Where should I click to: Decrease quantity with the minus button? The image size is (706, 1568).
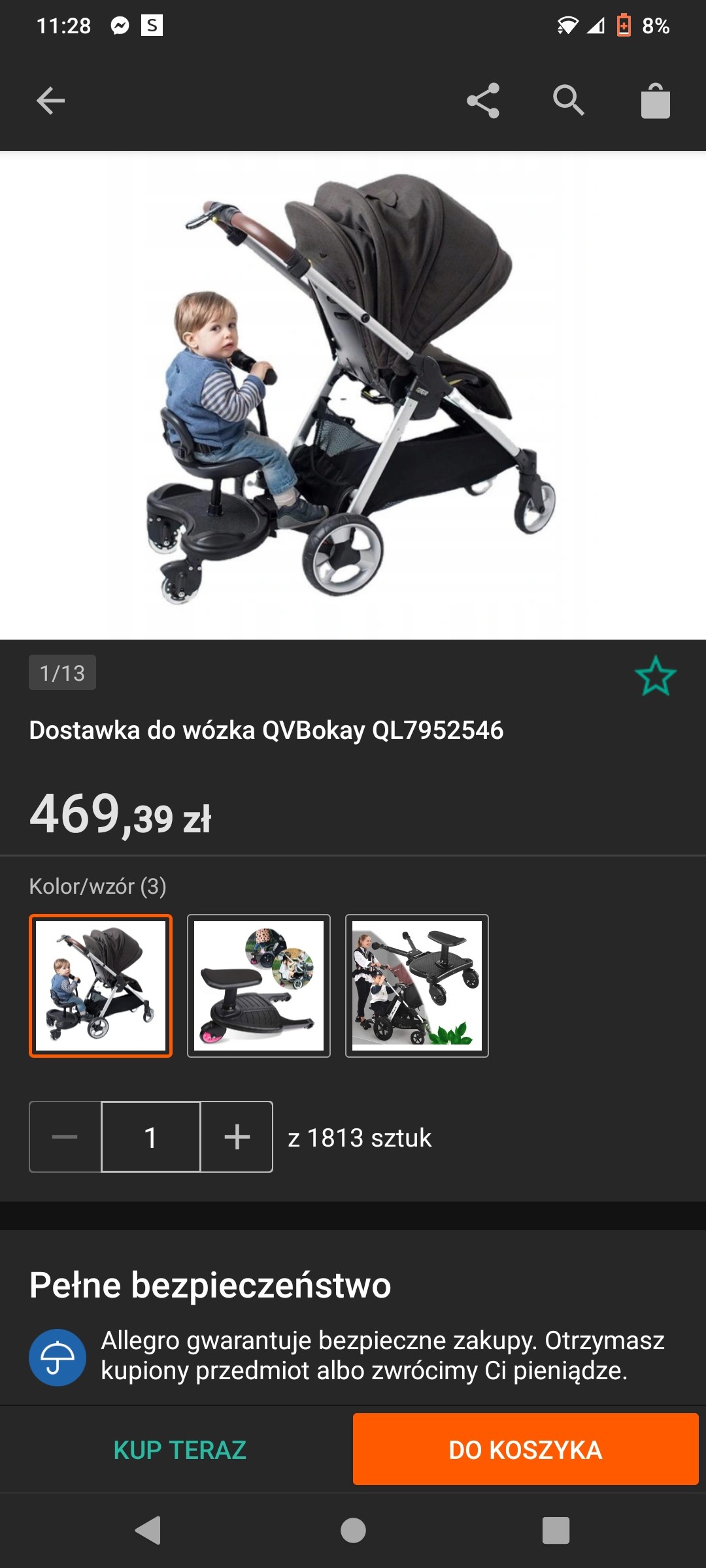pos(65,1137)
